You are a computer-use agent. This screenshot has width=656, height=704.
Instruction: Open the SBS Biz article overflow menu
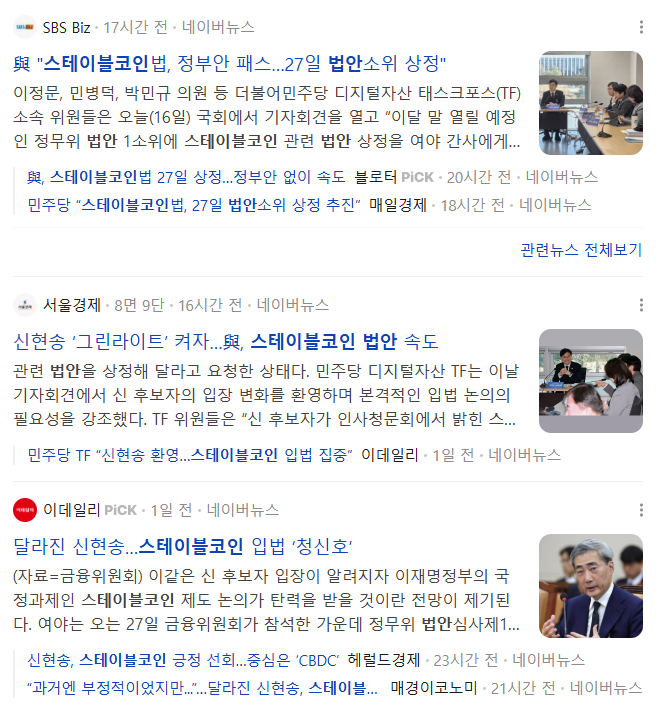pos(641,27)
